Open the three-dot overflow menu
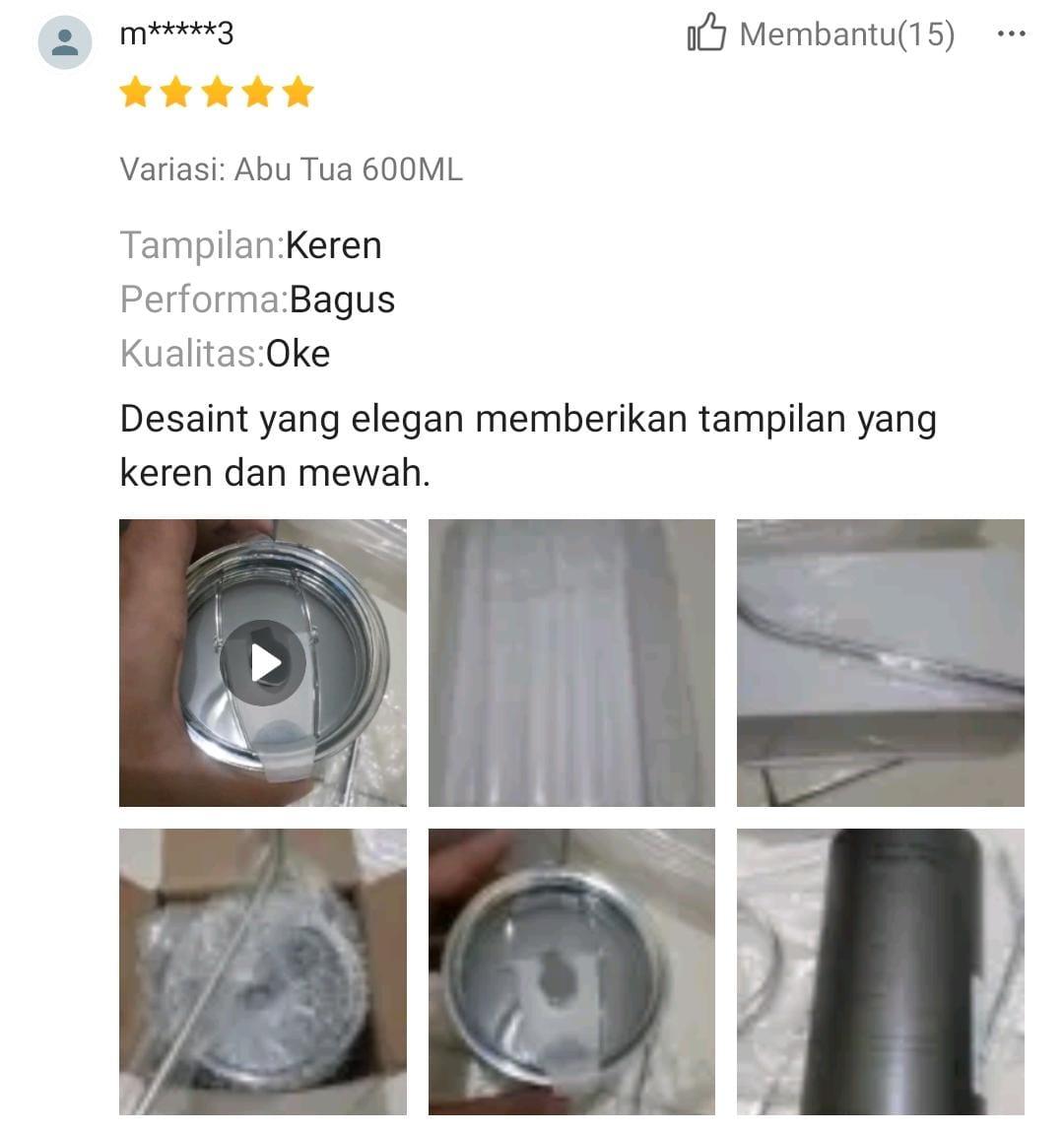Image resolution: width=1064 pixels, height=1135 pixels. point(1011,34)
